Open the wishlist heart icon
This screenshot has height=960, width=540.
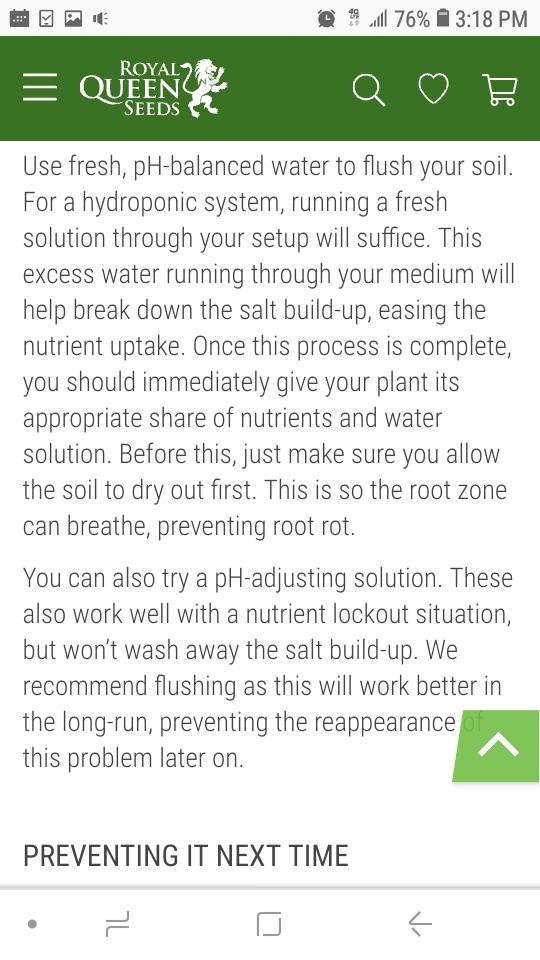click(433, 89)
